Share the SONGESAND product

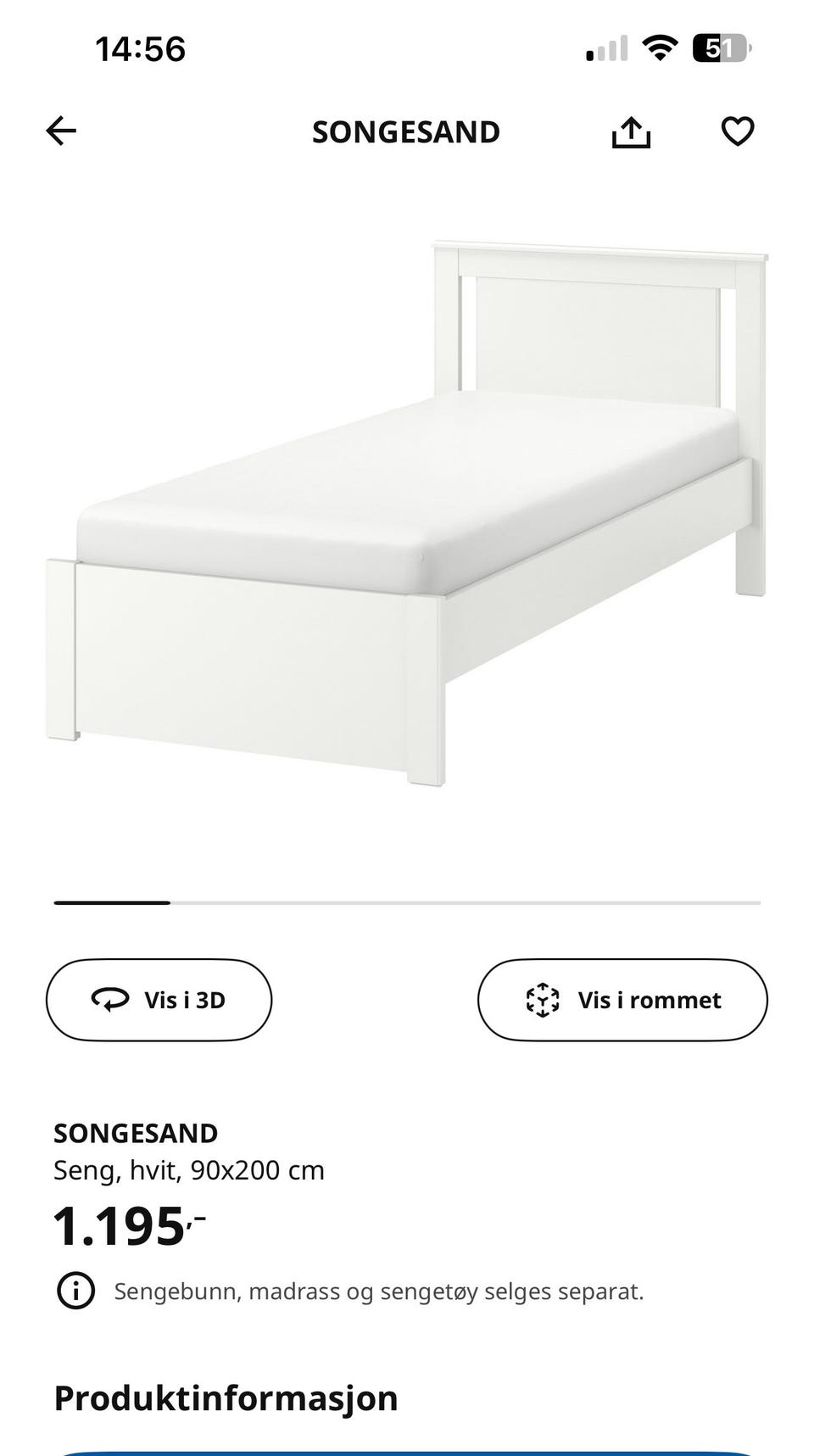pos(631,132)
